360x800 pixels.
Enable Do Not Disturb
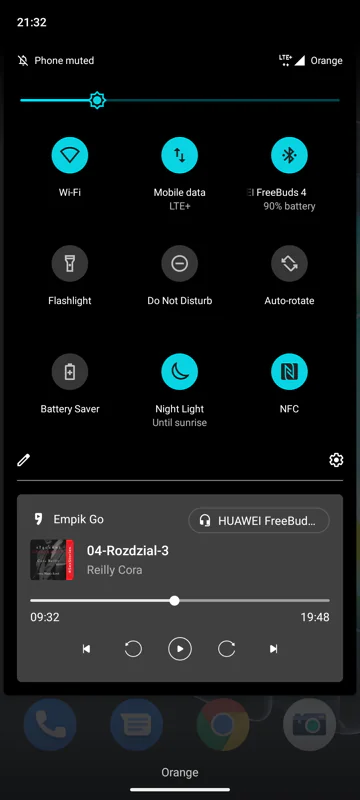click(x=179, y=263)
